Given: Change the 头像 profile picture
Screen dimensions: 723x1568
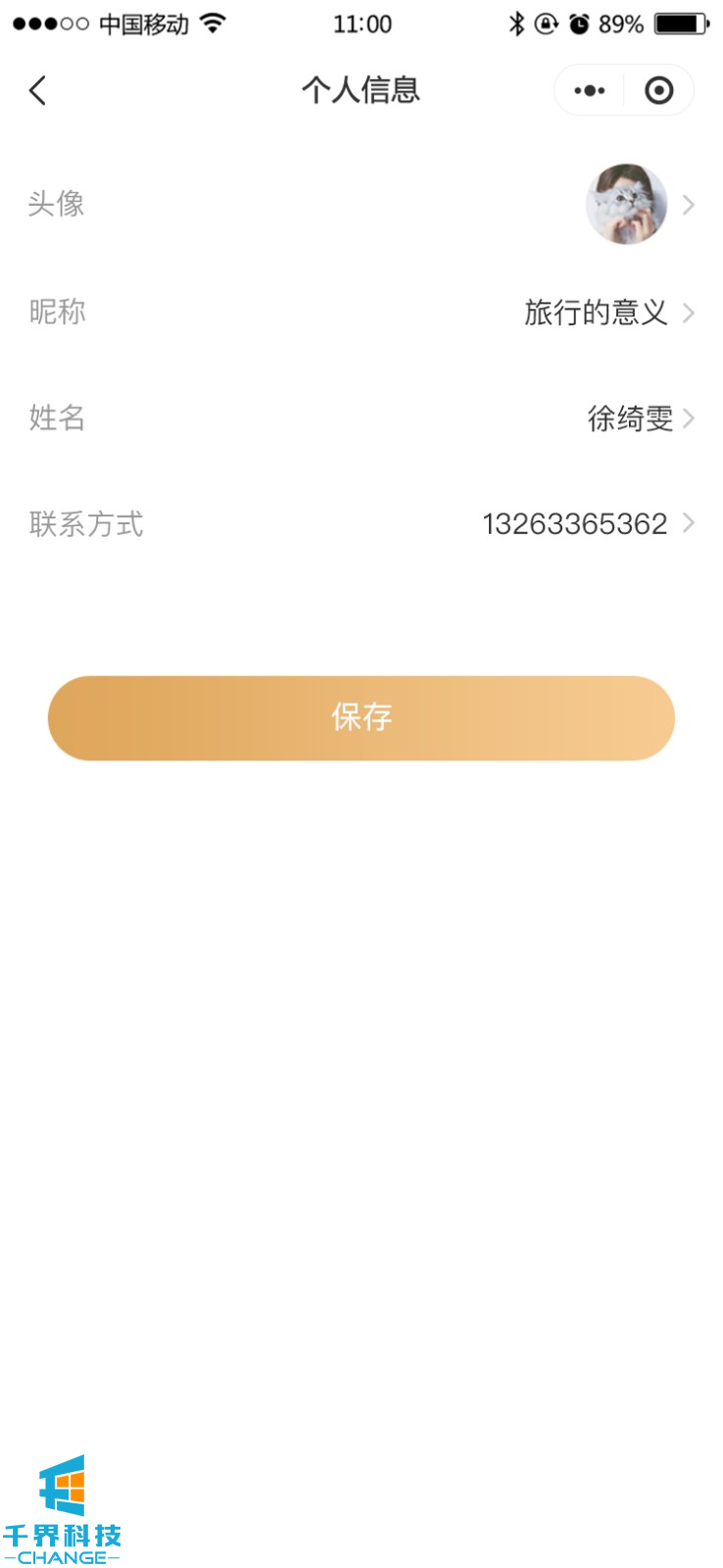Looking at the screenshot, I should [626, 204].
